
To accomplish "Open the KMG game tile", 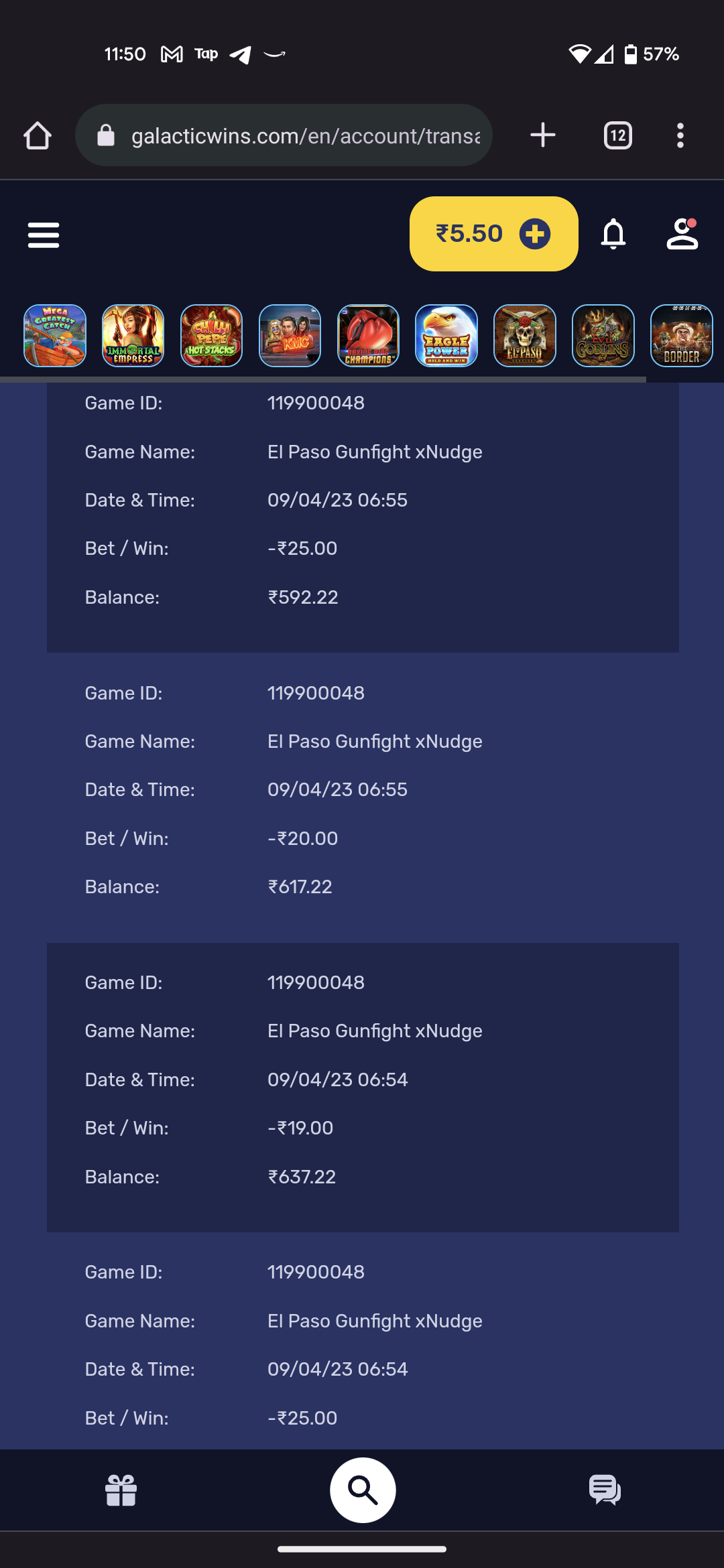I will click(x=290, y=336).
